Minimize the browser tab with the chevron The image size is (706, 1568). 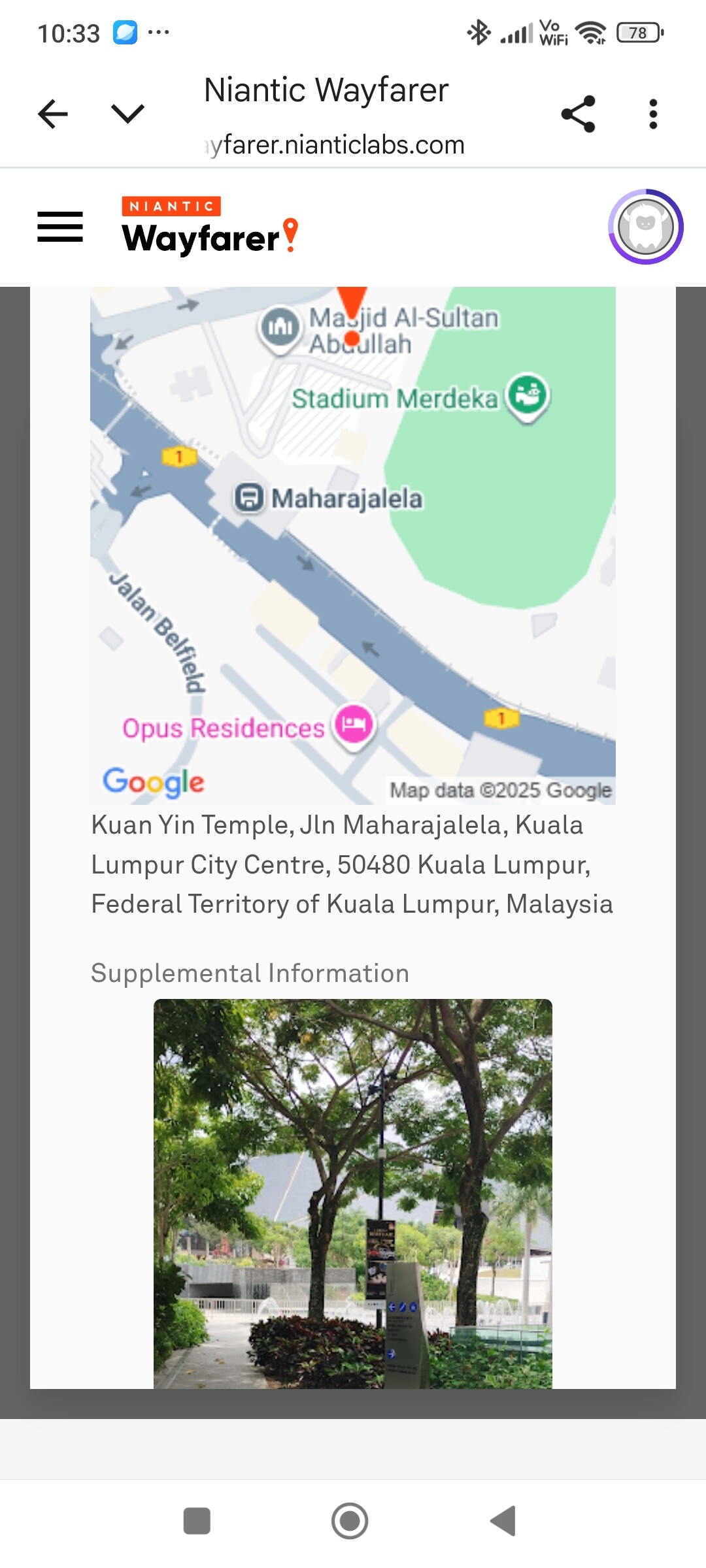(127, 114)
